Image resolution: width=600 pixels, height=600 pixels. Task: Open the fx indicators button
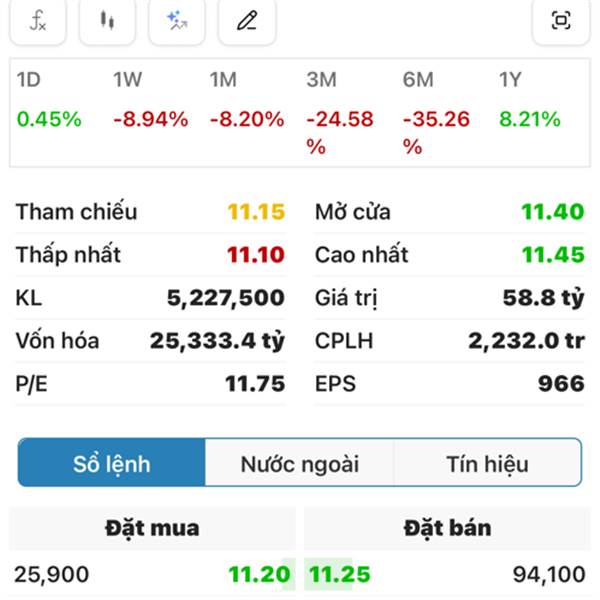click(38, 21)
